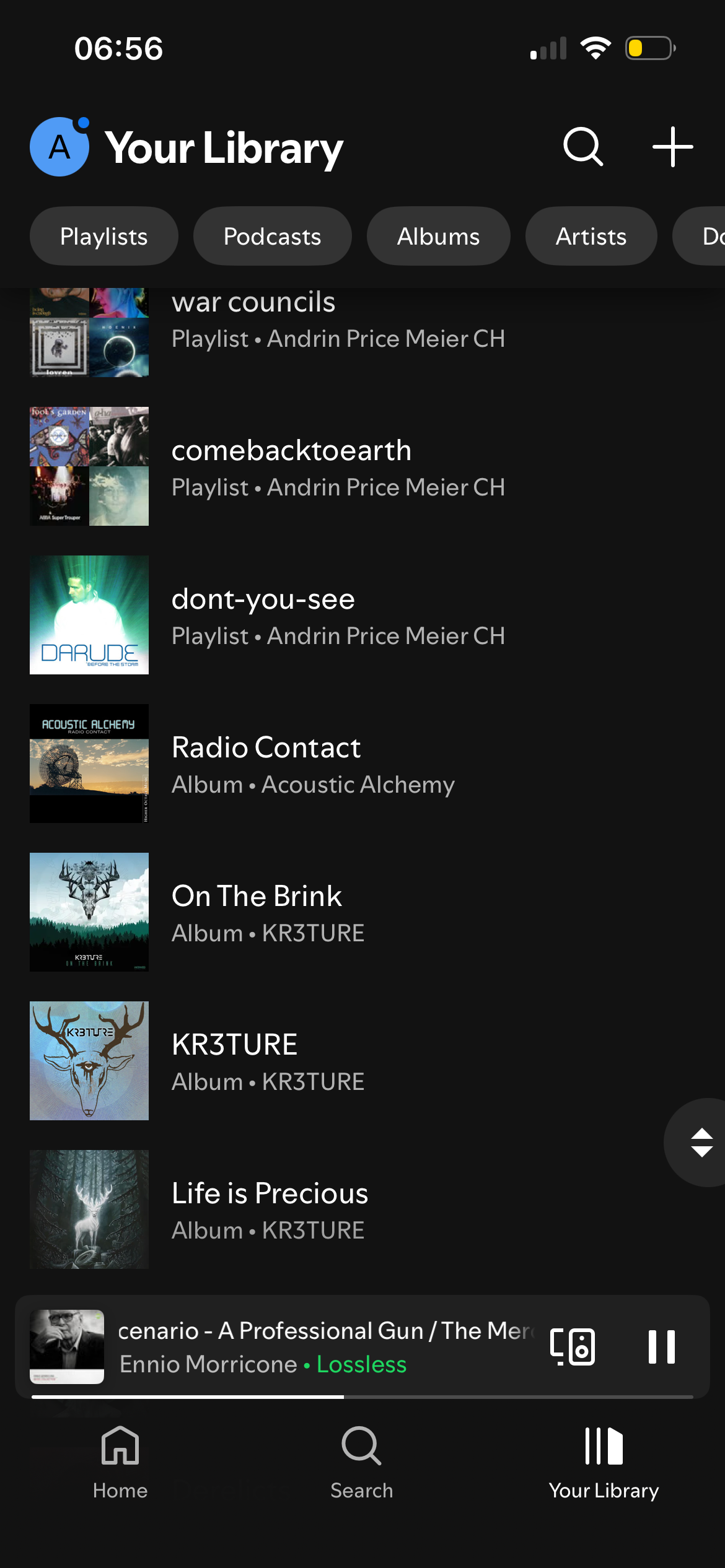Filter library by Podcasts
This screenshot has height=1568, width=725.
(272, 237)
